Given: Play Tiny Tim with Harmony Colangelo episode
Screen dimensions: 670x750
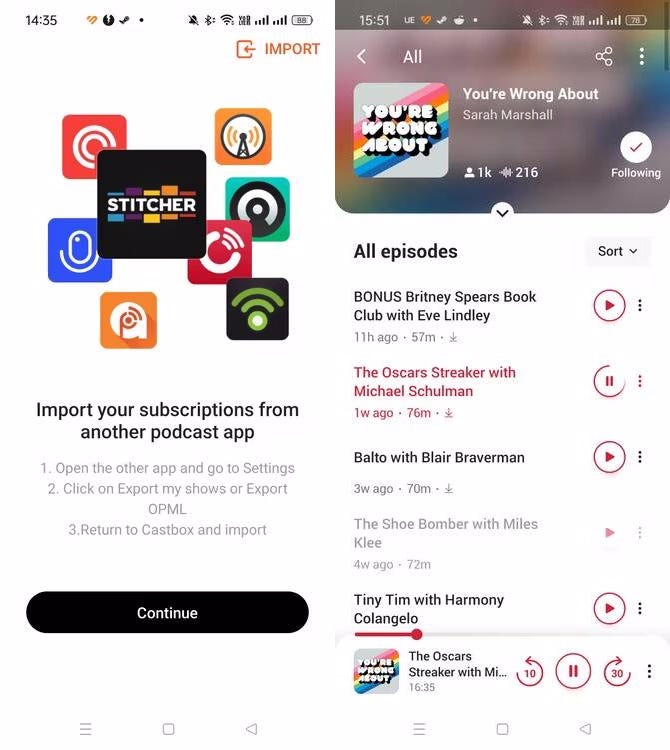Looking at the screenshot, I should (608, 607).
